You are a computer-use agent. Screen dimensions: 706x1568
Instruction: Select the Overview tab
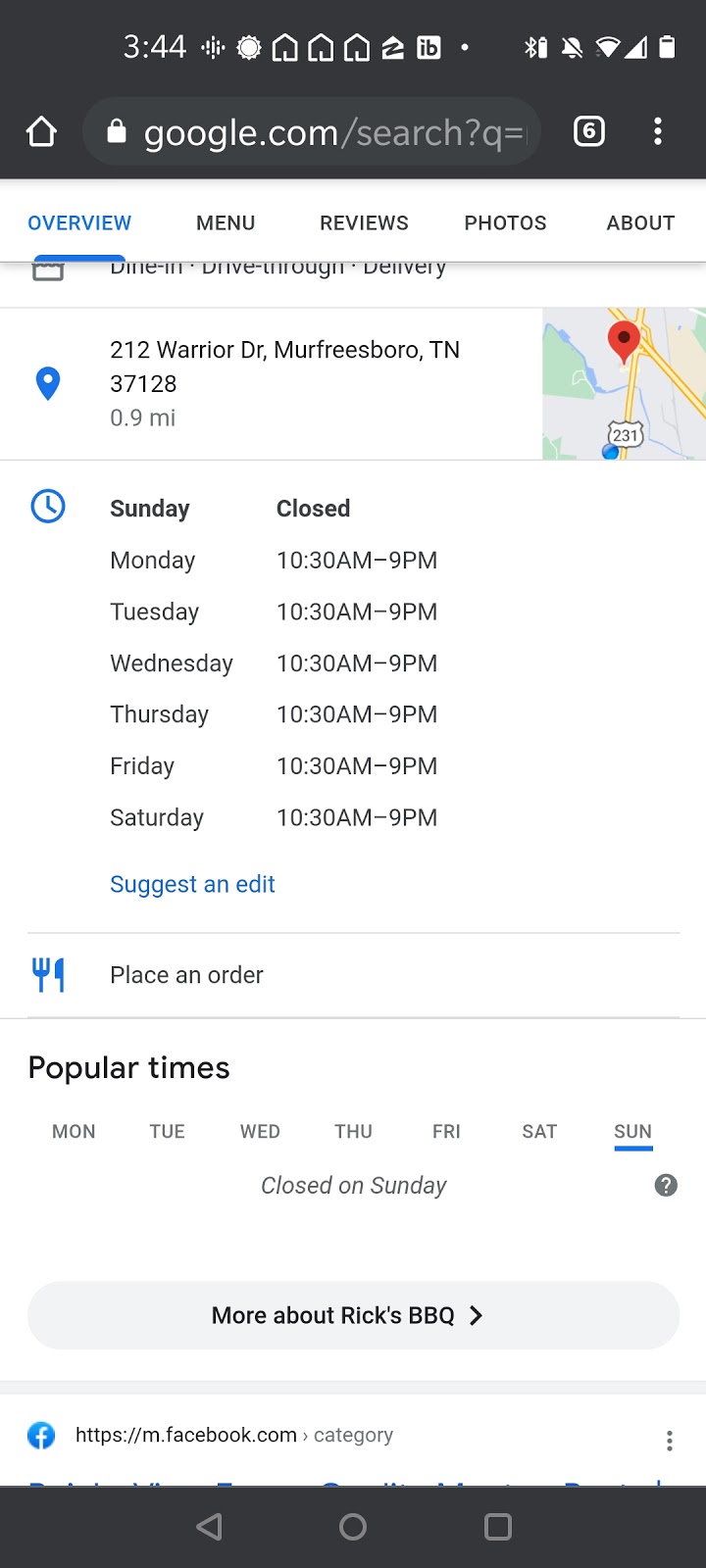[x=79, y=223]
